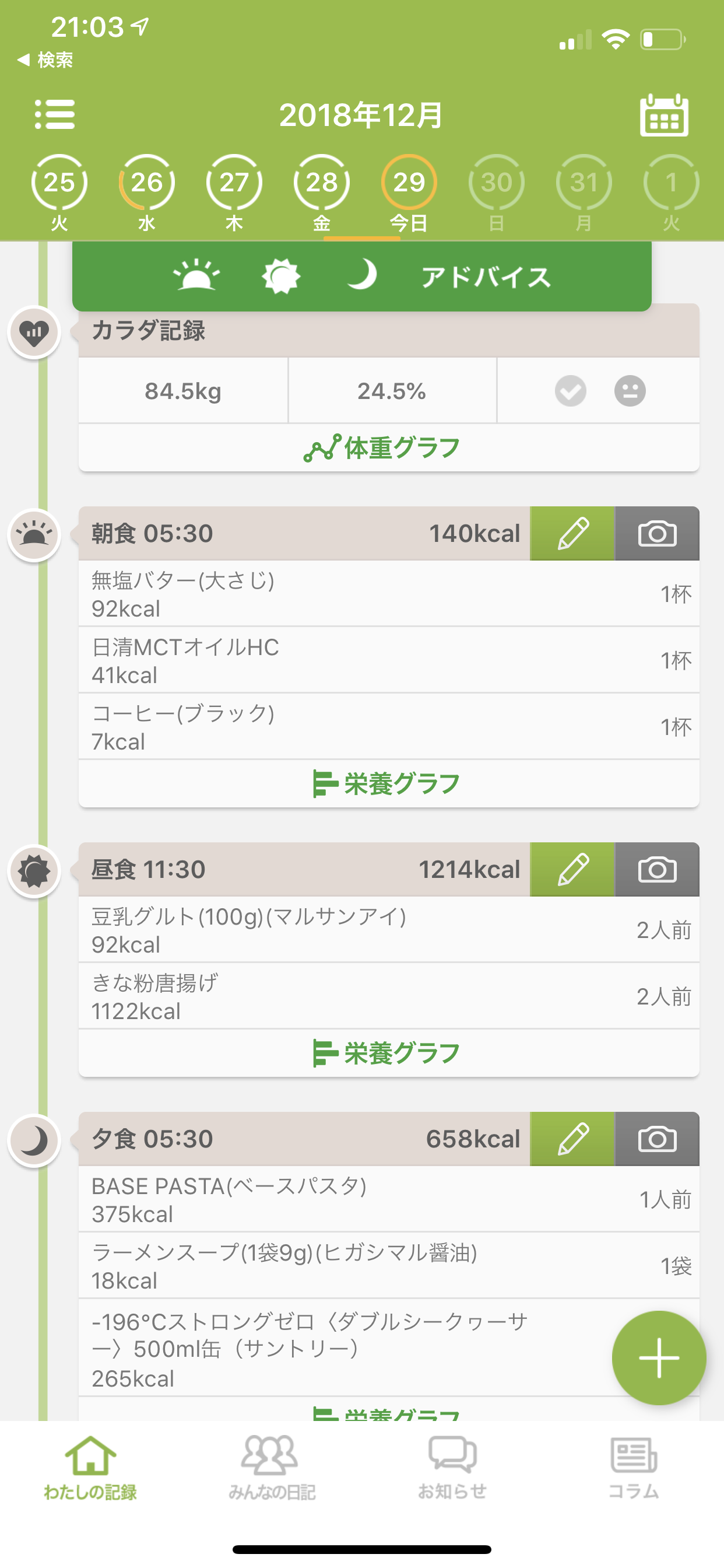Tap the plus floating add button
724x1568 pixels.
(659, 1358)
